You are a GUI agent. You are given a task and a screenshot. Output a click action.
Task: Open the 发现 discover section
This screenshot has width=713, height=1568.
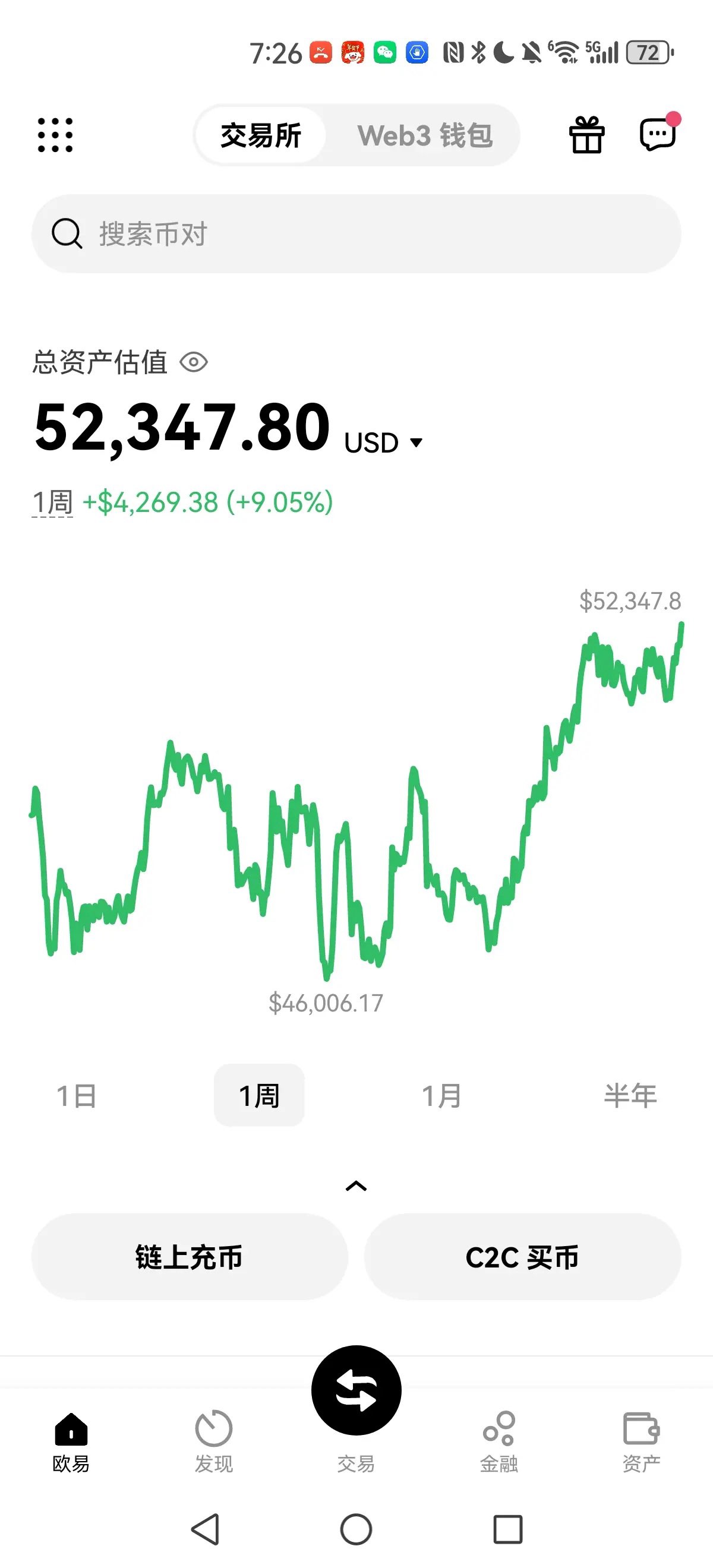pyautogui.click(x=213, y=1430)
